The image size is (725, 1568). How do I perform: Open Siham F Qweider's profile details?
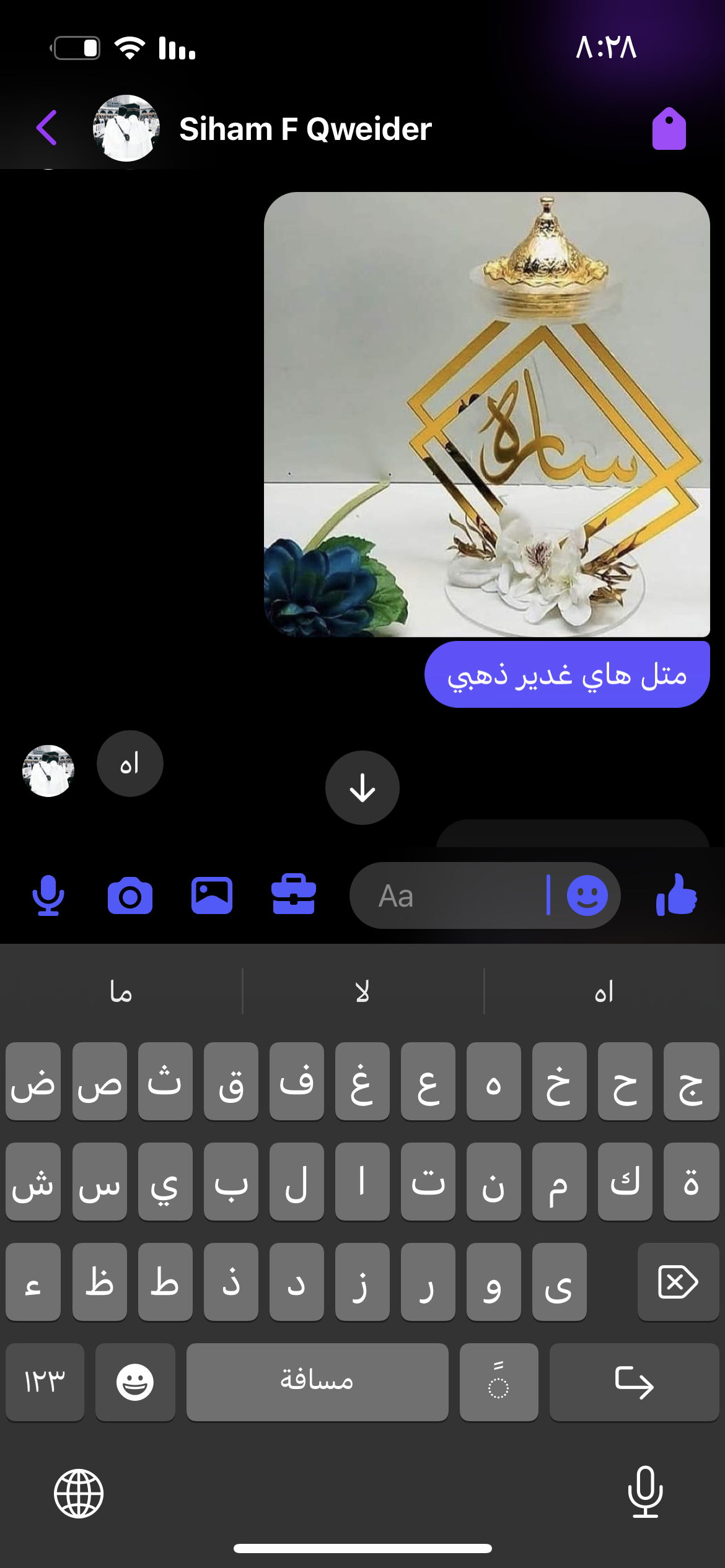click(304, 129)
